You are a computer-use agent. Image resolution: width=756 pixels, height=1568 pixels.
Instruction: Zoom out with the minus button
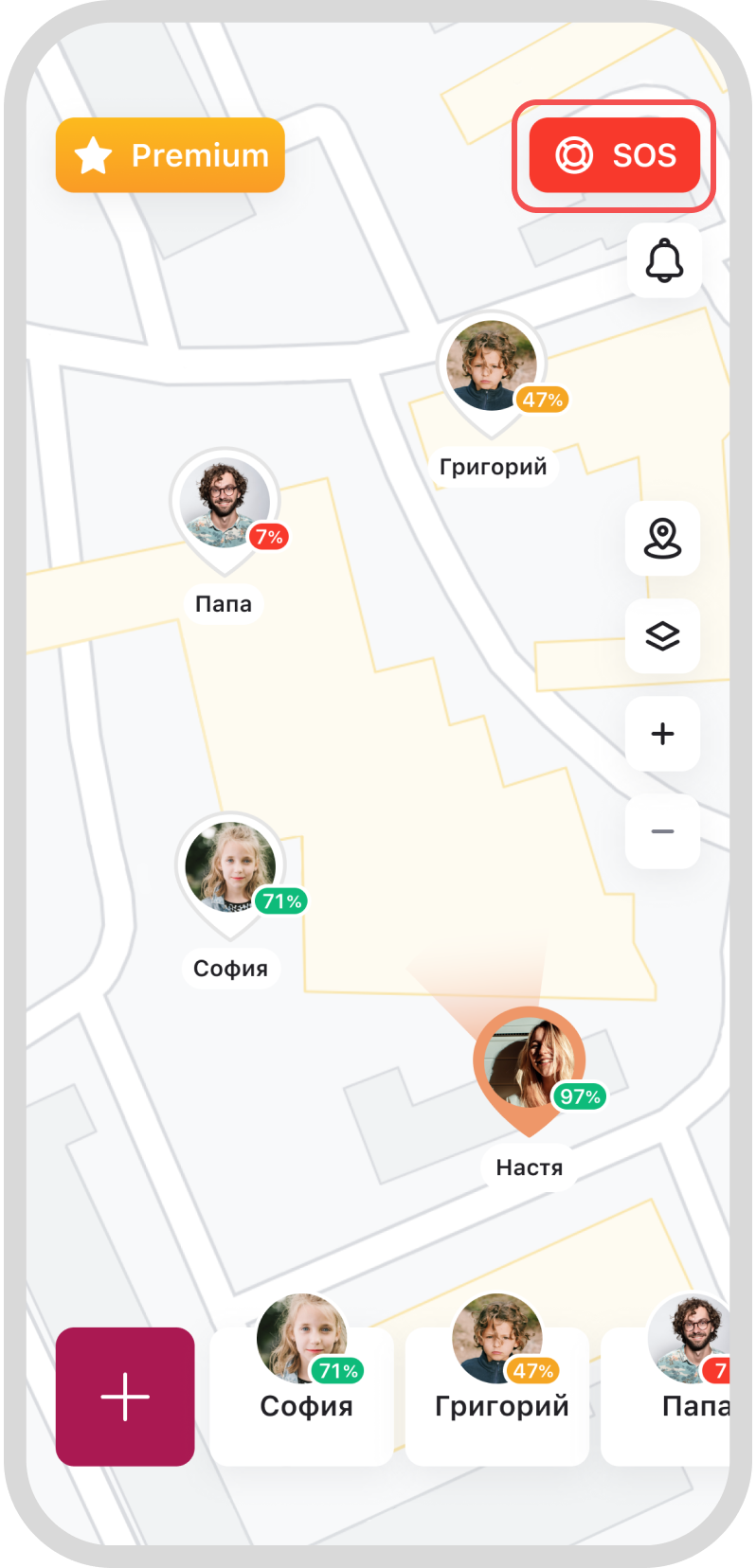pos(662,831)
